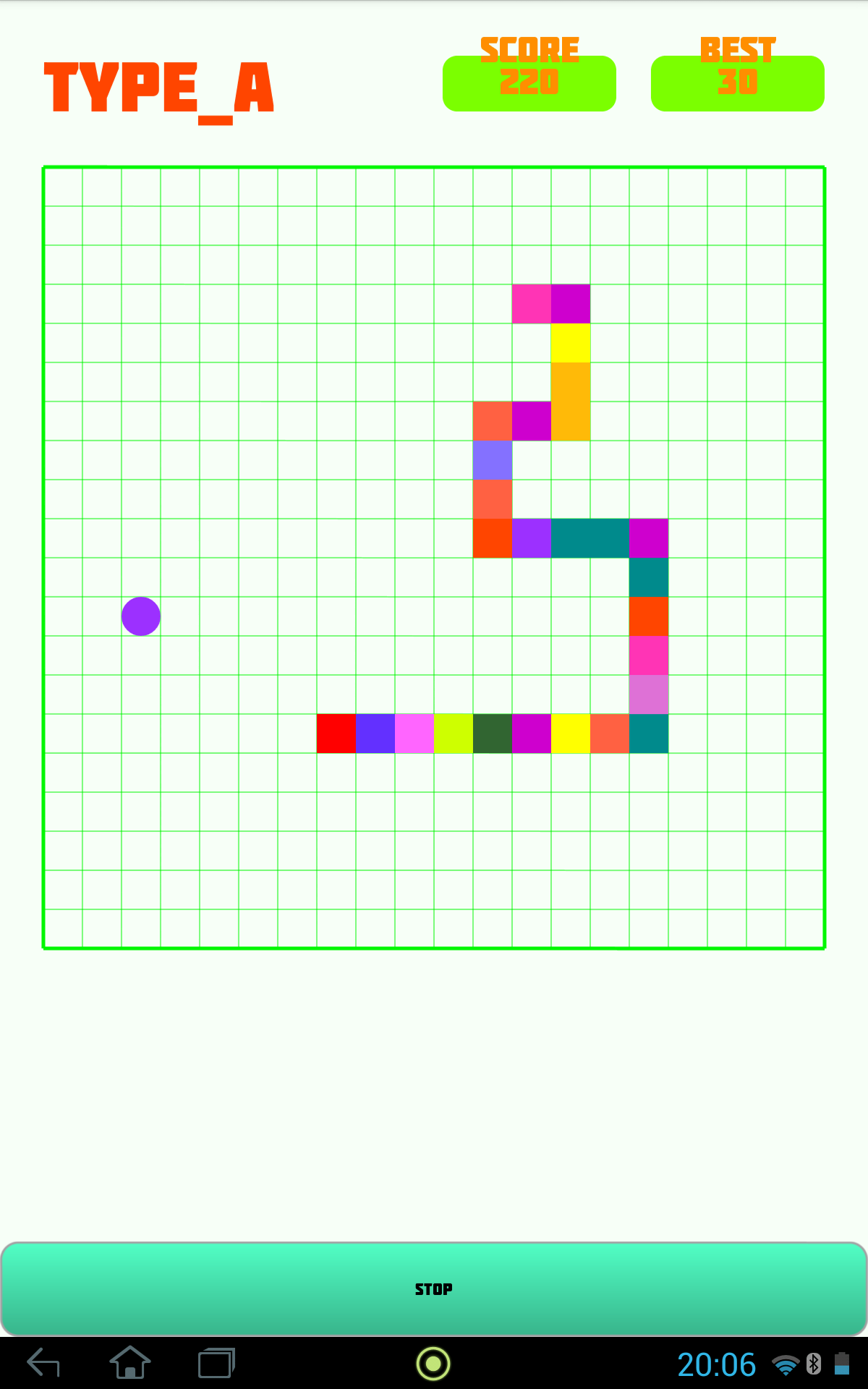Screen dimensions: 868x1389
Task: Go to the home screen
Action: coord(130,1364)
